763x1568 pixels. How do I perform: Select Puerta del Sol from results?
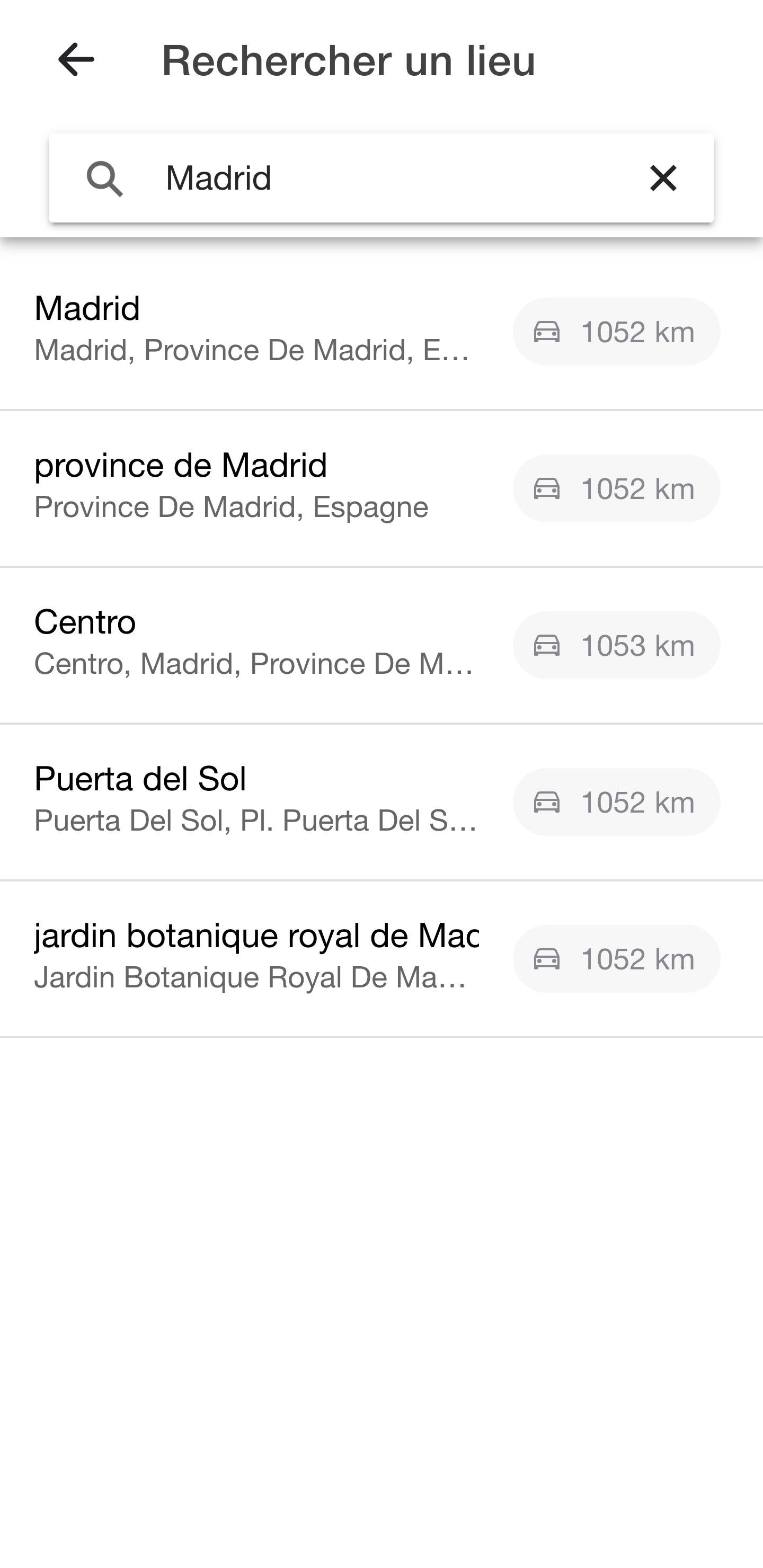381,801
